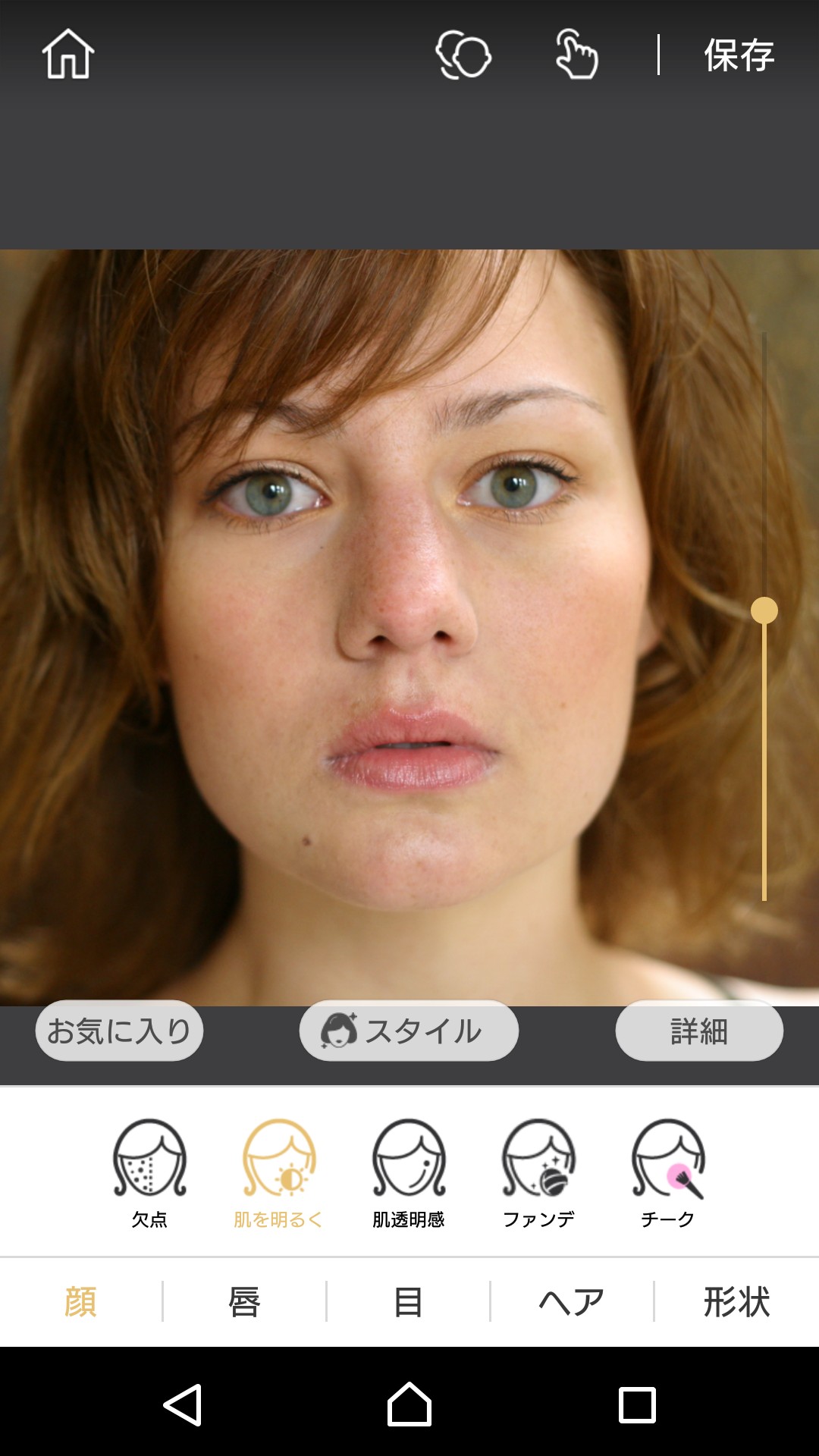The width and height of the screenshot is (819, 1456).
Task: Switch to the 目 eyes tab
Action: (x=408, y=1302)
